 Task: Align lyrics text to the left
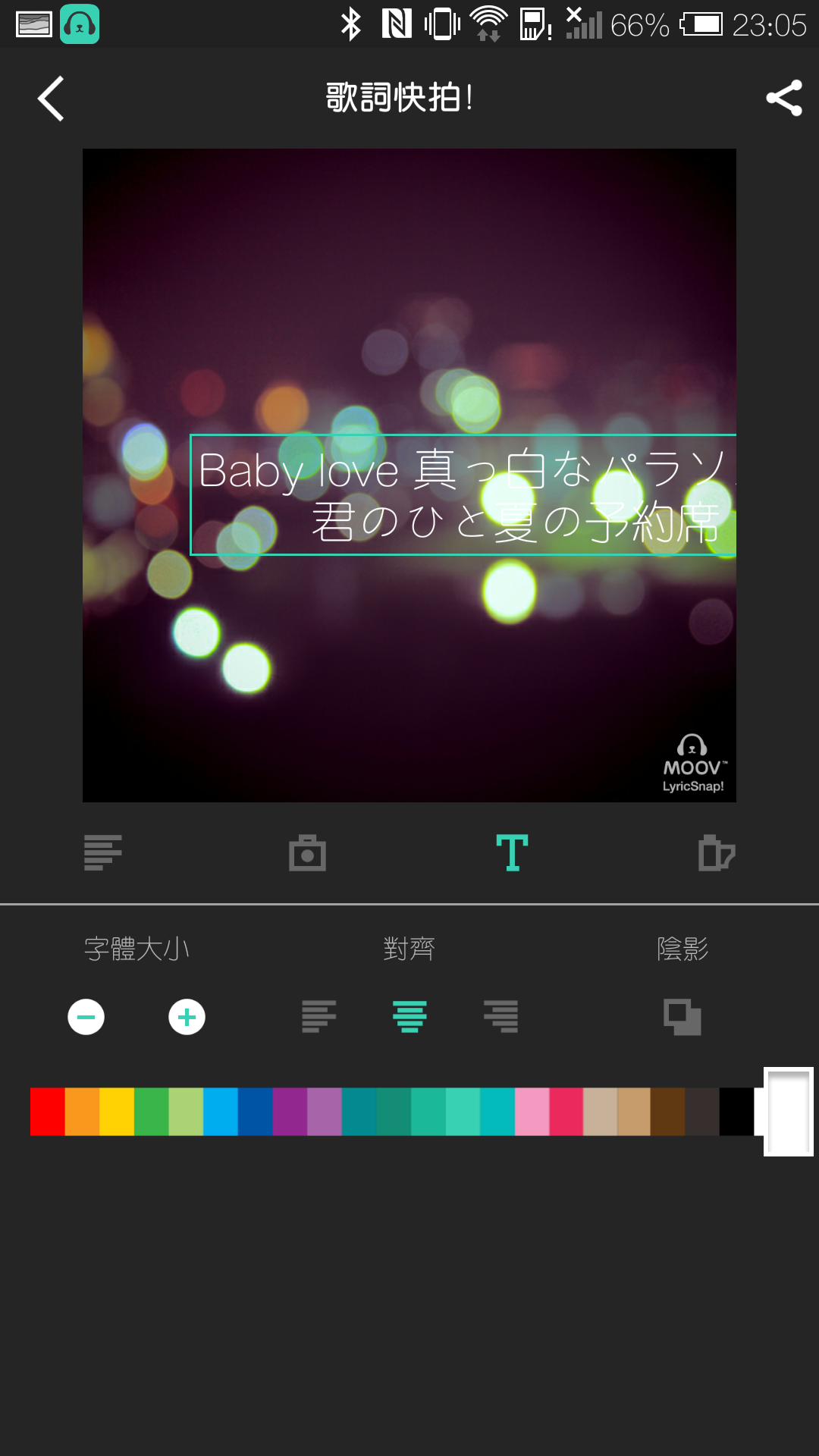click(318, 1017)
